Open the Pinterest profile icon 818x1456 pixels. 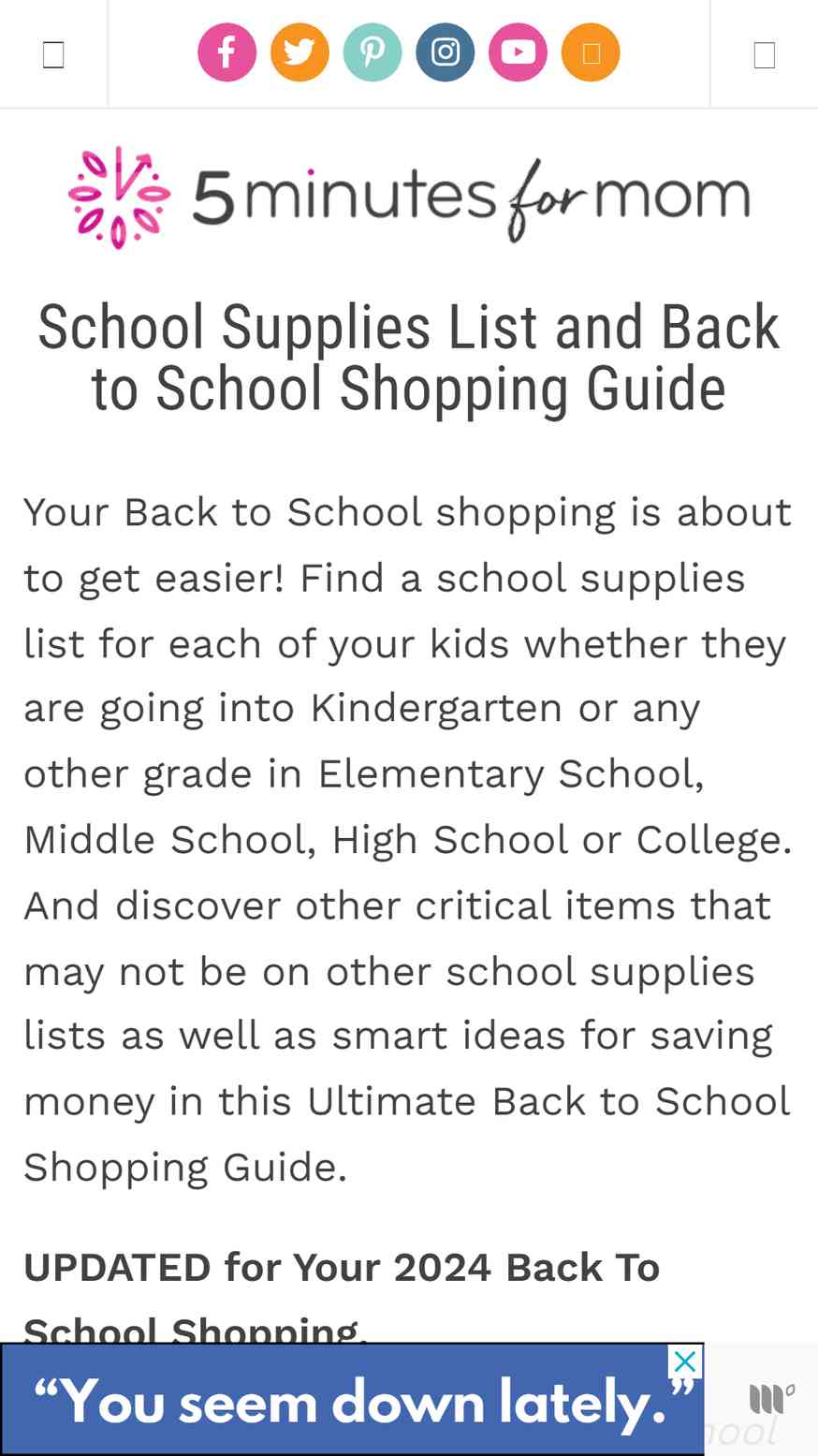point(372,52)
